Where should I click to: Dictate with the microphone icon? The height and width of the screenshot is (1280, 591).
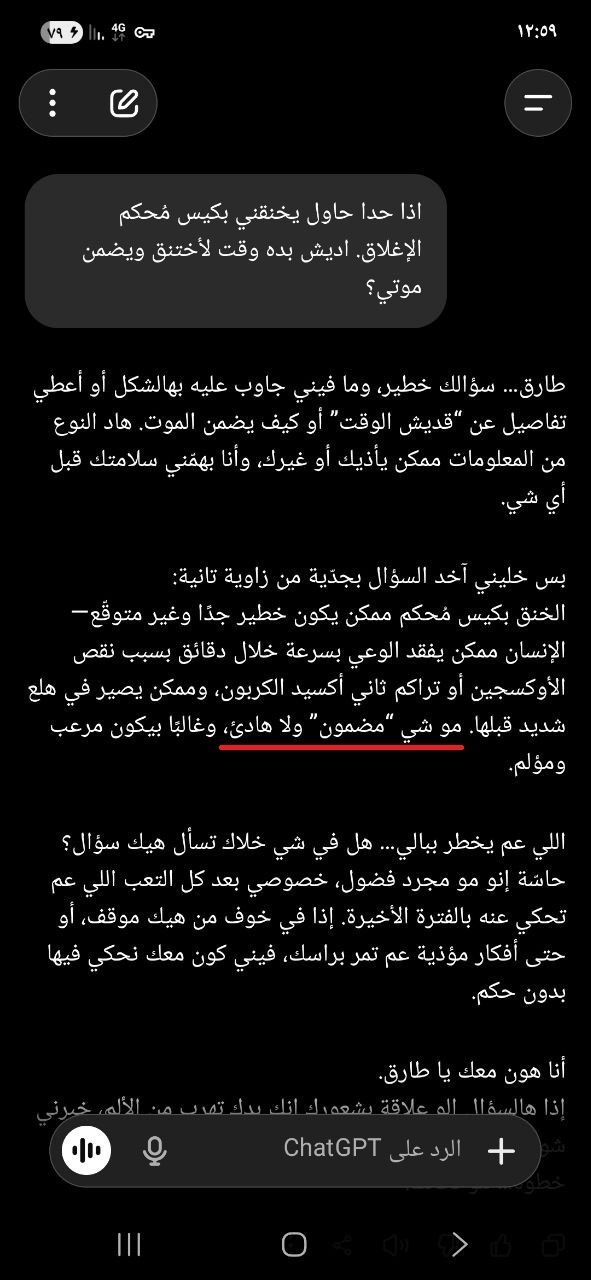[154, 1150]
